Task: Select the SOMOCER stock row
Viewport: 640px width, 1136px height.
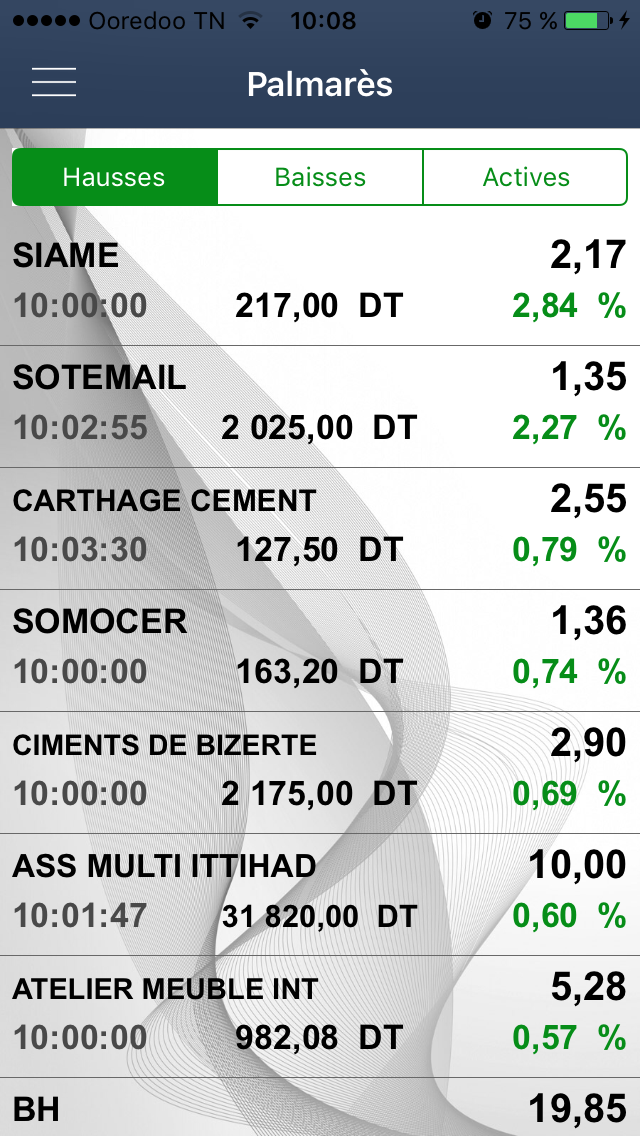Action: [x=320, y=647]
